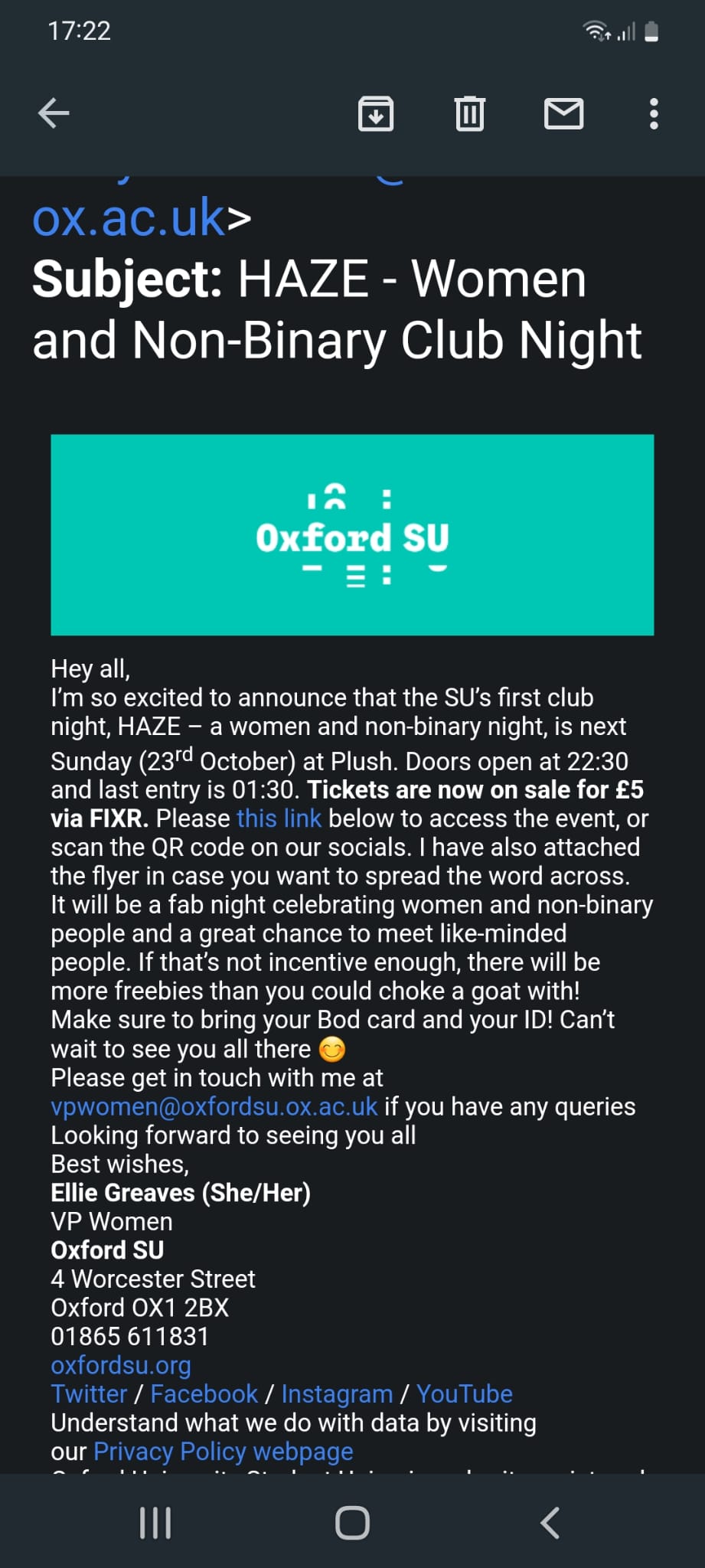Tap the vpwomen@oxfordsu.ox.ac.uk email link
The height and width of the screenshot is (1568, 705).
click(214, 1106)
